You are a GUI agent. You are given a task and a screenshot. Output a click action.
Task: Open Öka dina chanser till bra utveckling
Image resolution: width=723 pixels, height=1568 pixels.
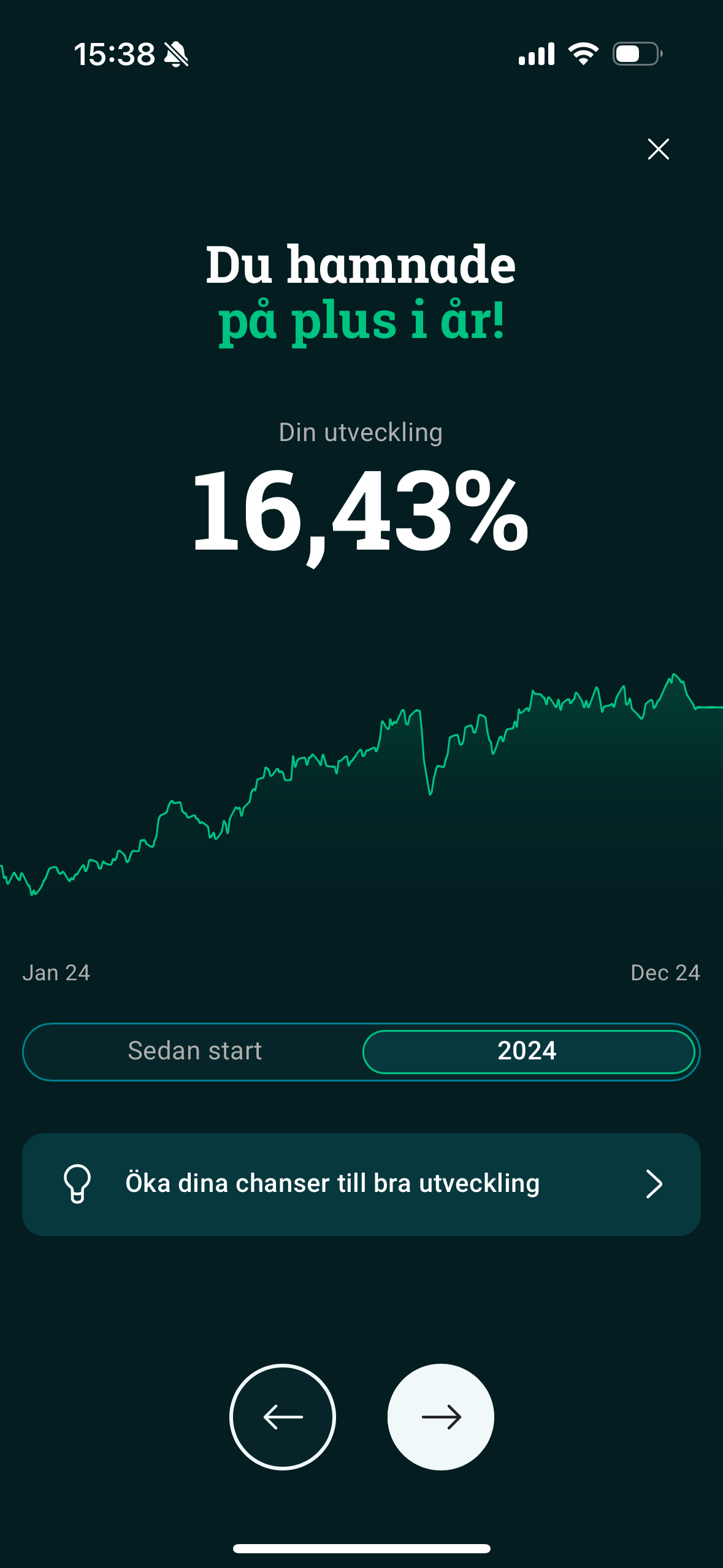361,1184
